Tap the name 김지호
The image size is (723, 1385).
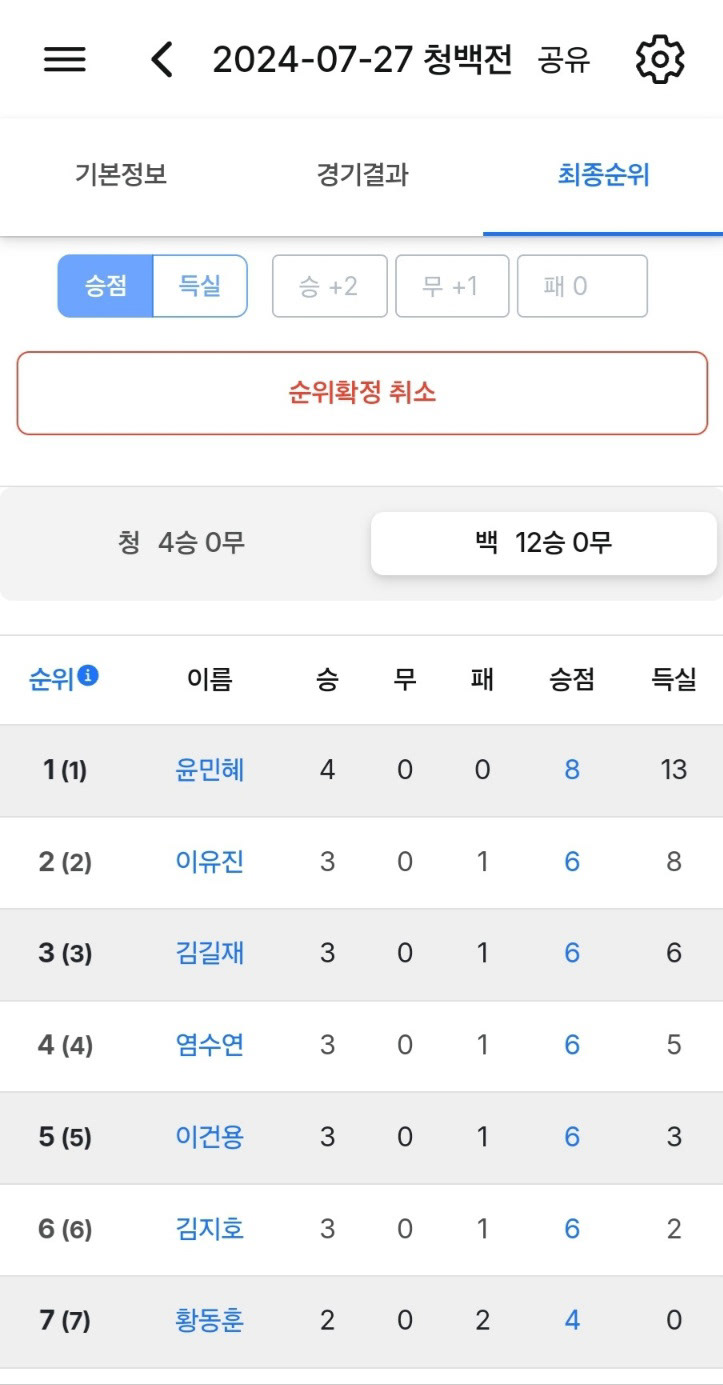[x=210, y=1229]
